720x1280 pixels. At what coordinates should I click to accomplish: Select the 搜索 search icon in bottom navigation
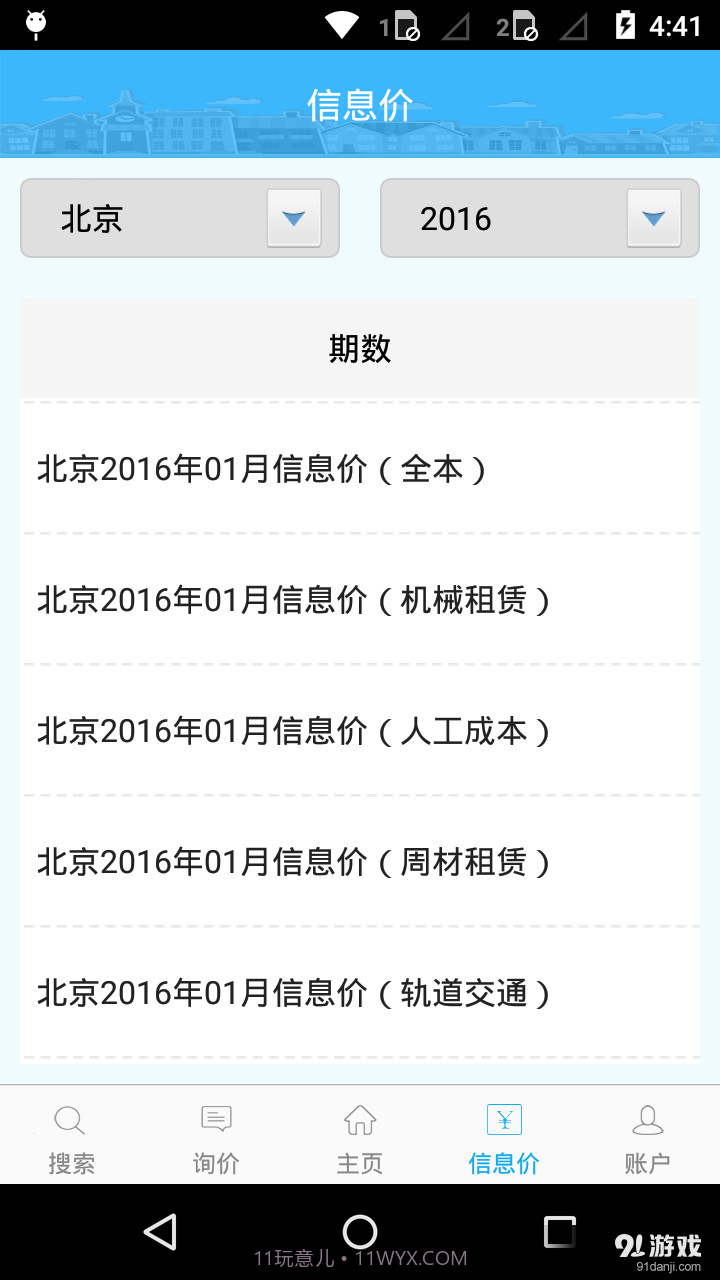coord(69,1119)
